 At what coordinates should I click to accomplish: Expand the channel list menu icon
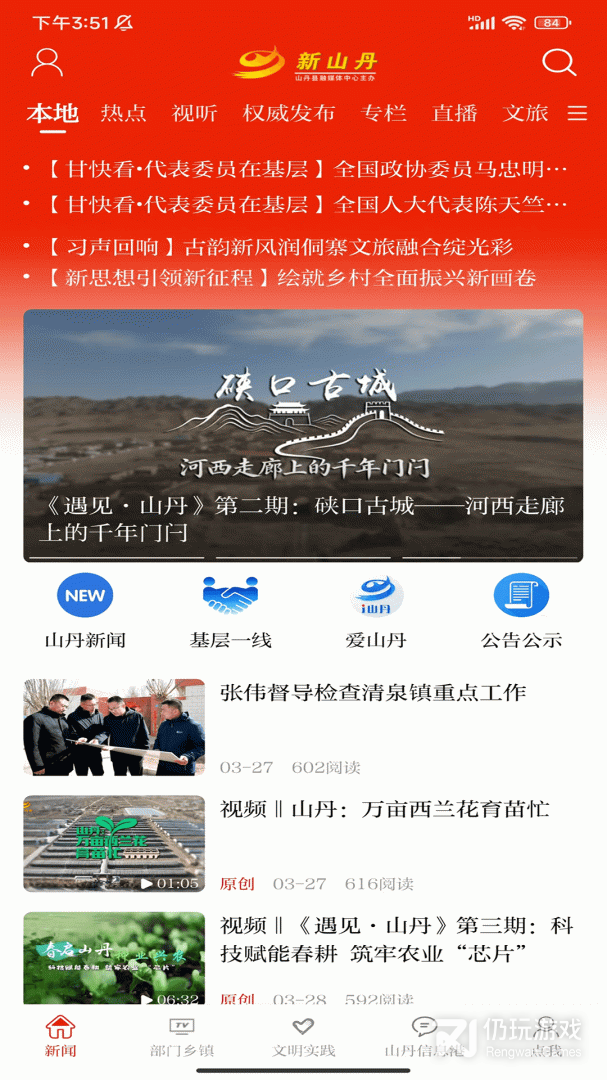[577, 113]
